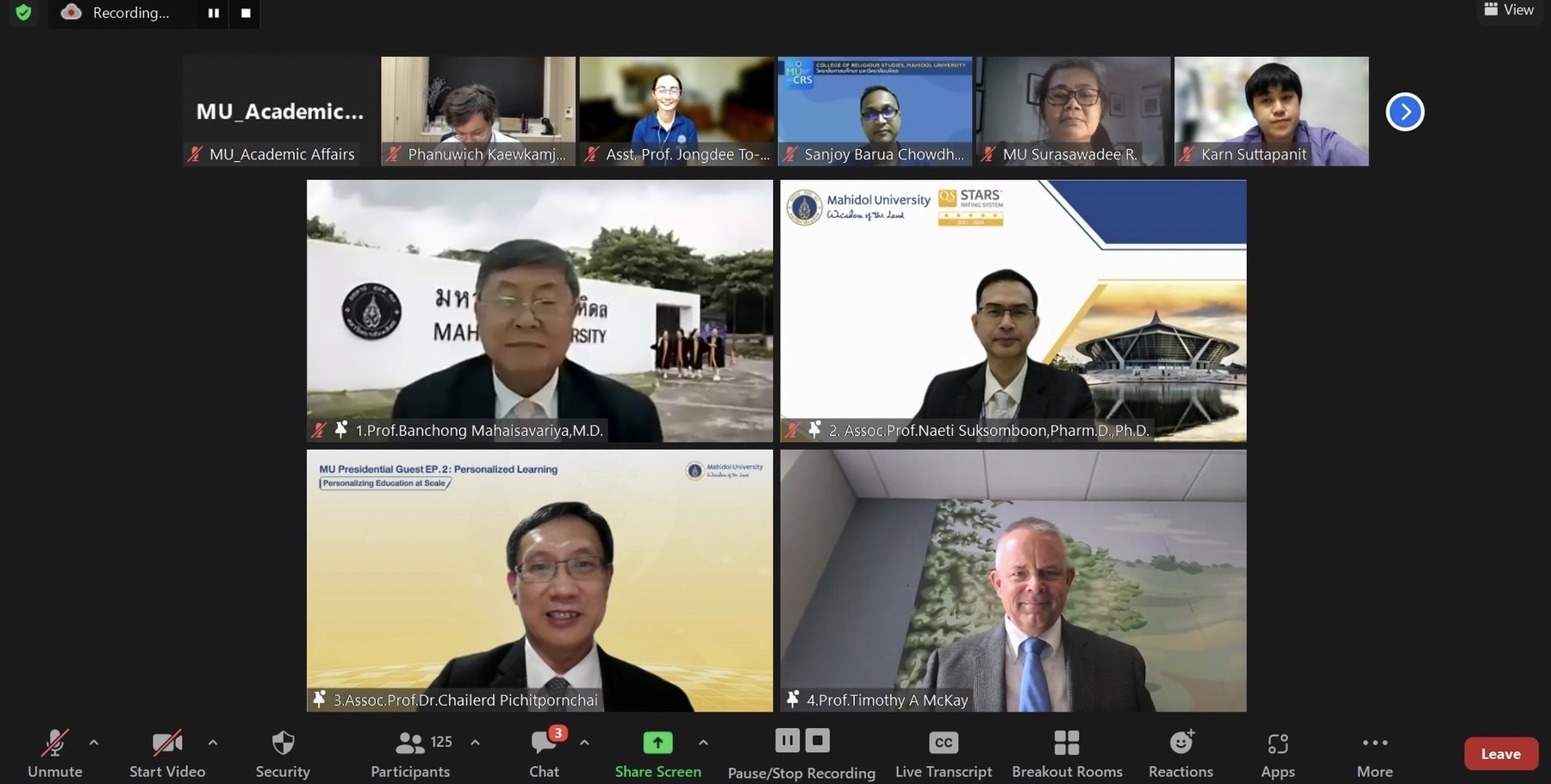Tap the green Share Screen button
The width and height of the screenshot is (1551, 784).
coord(657,752)
